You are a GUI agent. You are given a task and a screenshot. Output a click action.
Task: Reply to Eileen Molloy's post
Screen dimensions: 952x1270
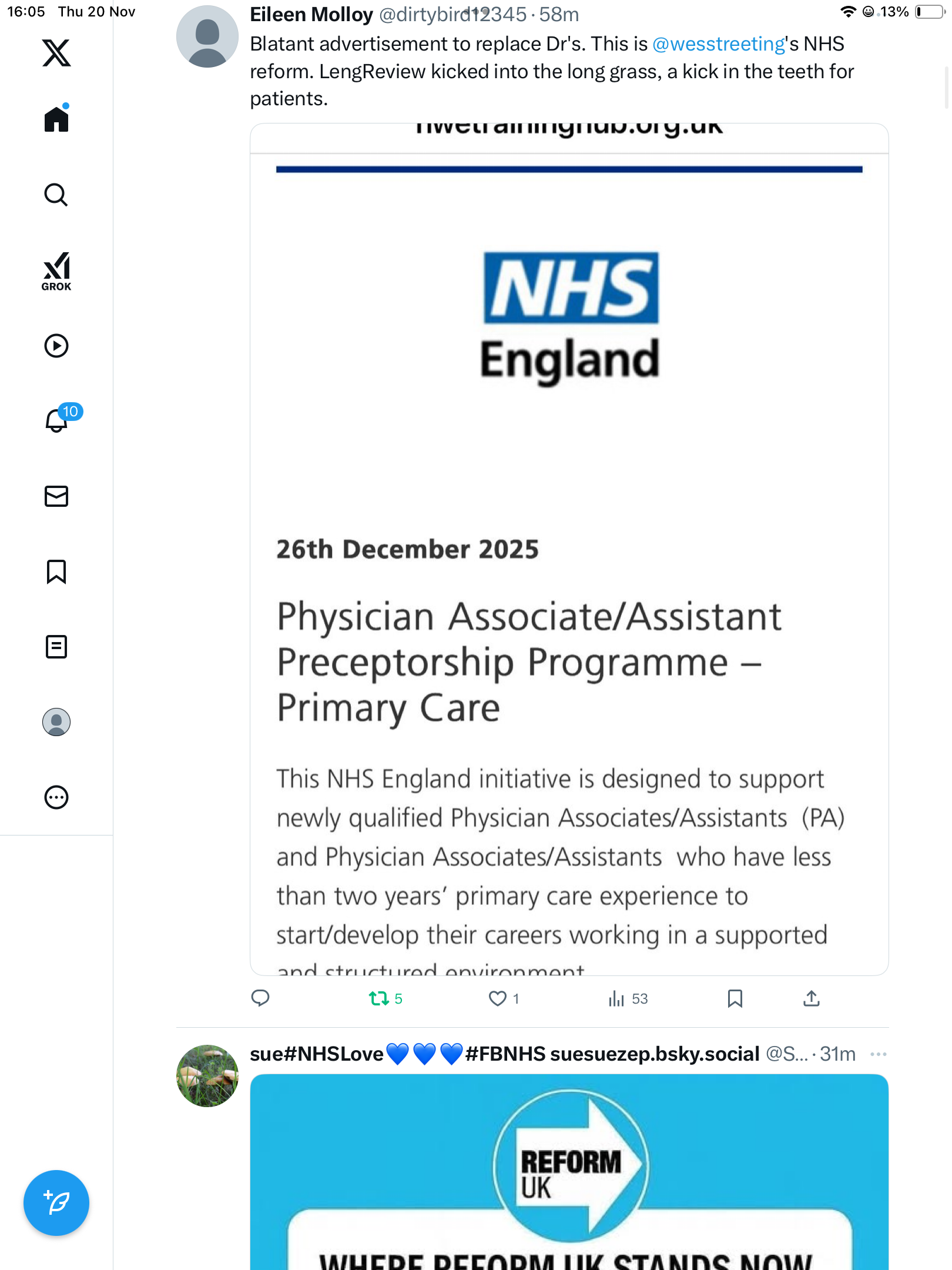coord(260,998)
